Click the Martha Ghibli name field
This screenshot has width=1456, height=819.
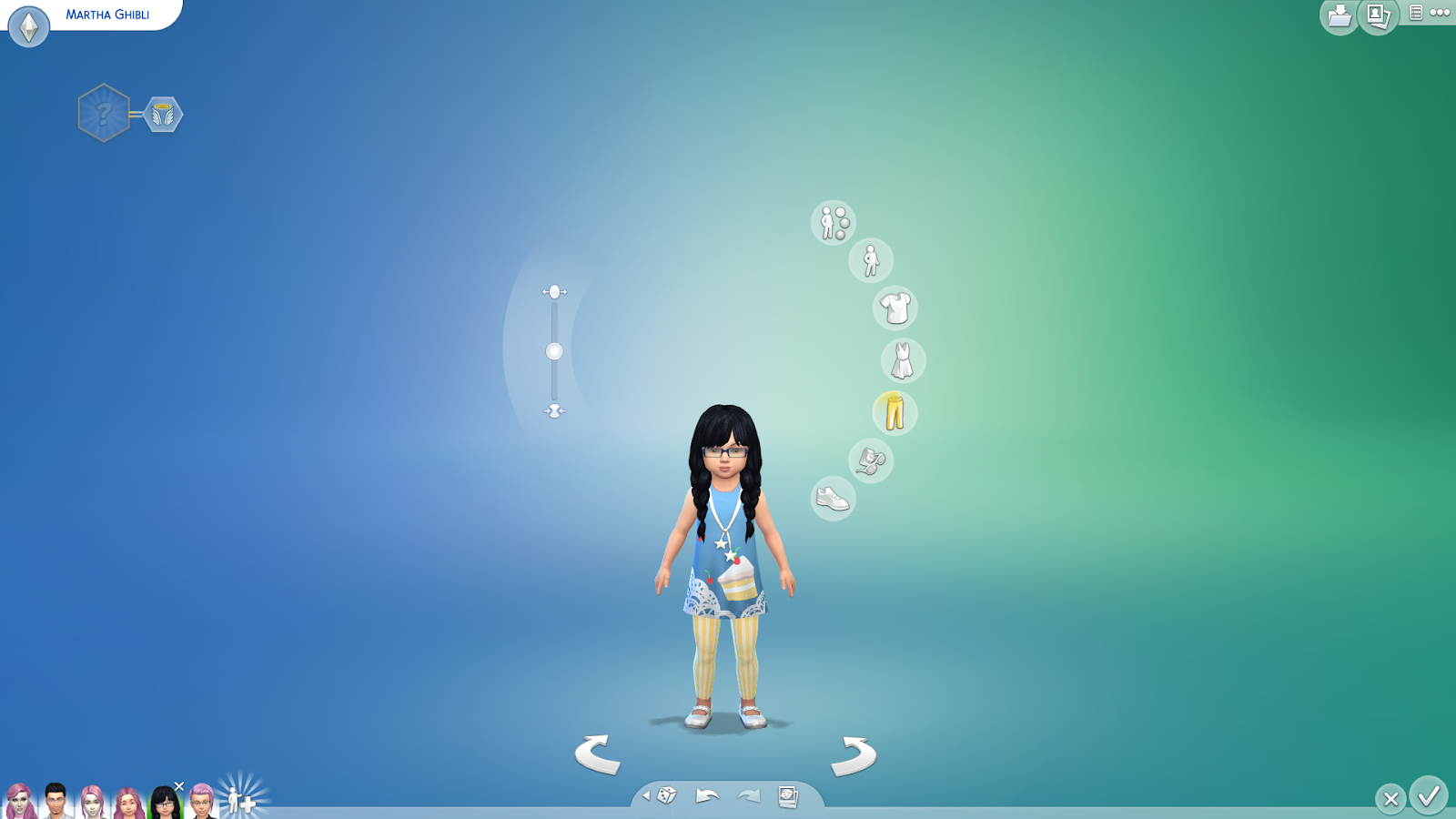(107, 15)
